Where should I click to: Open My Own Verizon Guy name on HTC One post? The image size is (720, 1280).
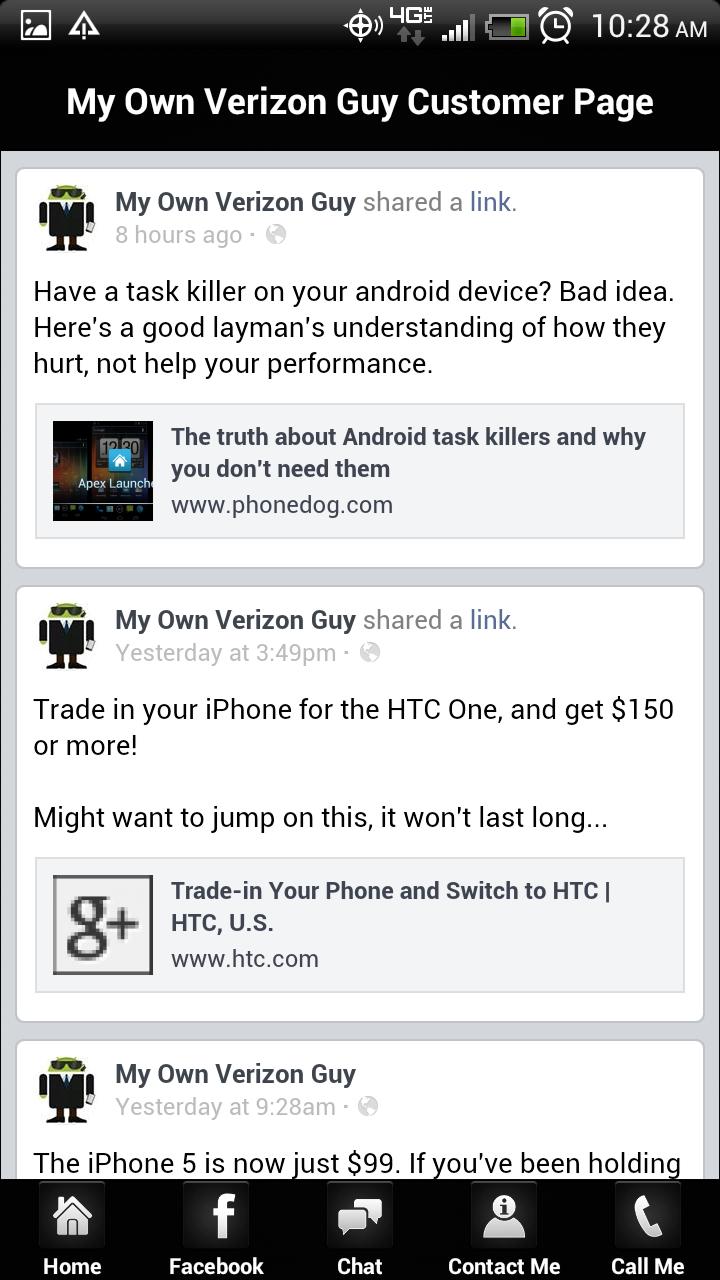pyautogui.click(x=235, y=620)
